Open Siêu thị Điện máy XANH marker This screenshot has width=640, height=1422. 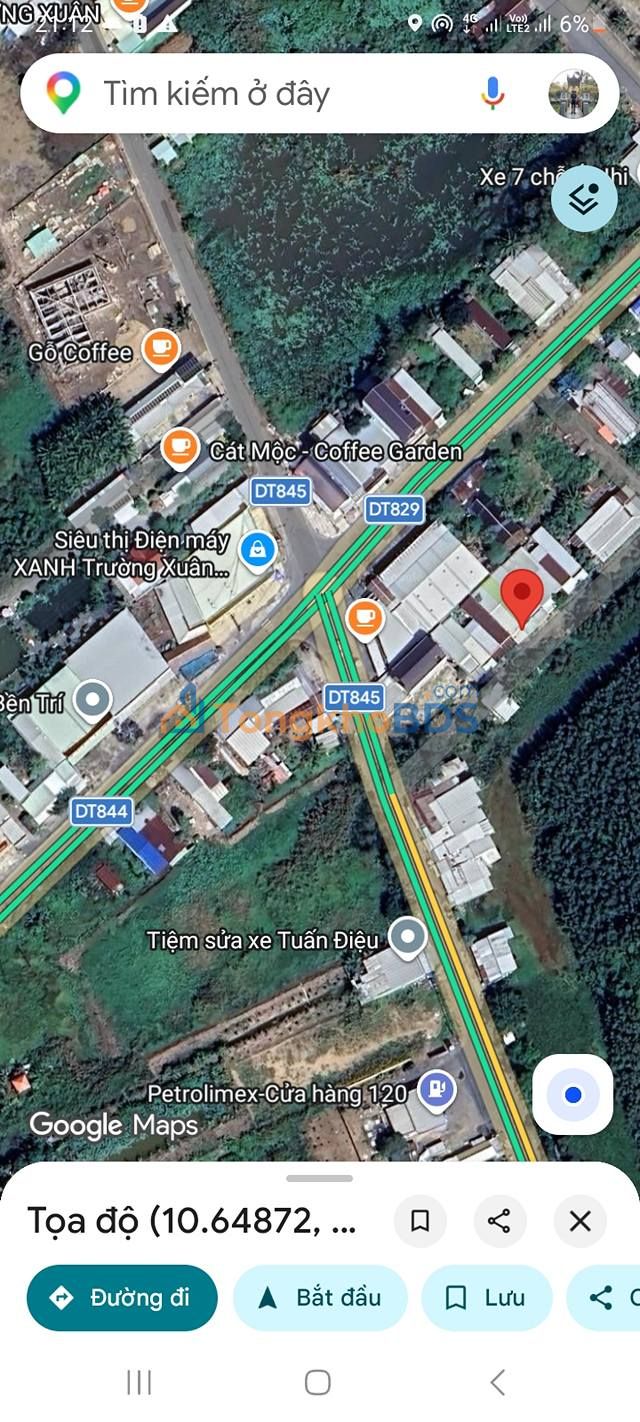(x=258, y=548)
